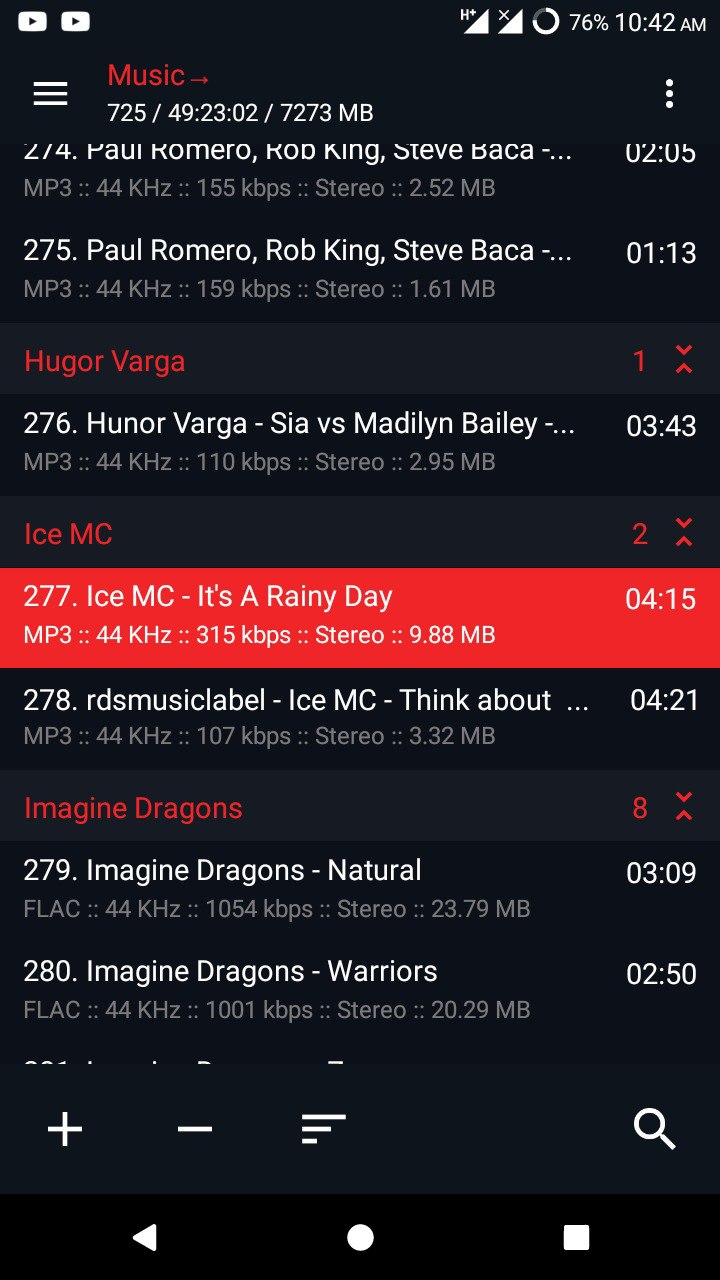Open the sort options icon

tap(324, 1129)
